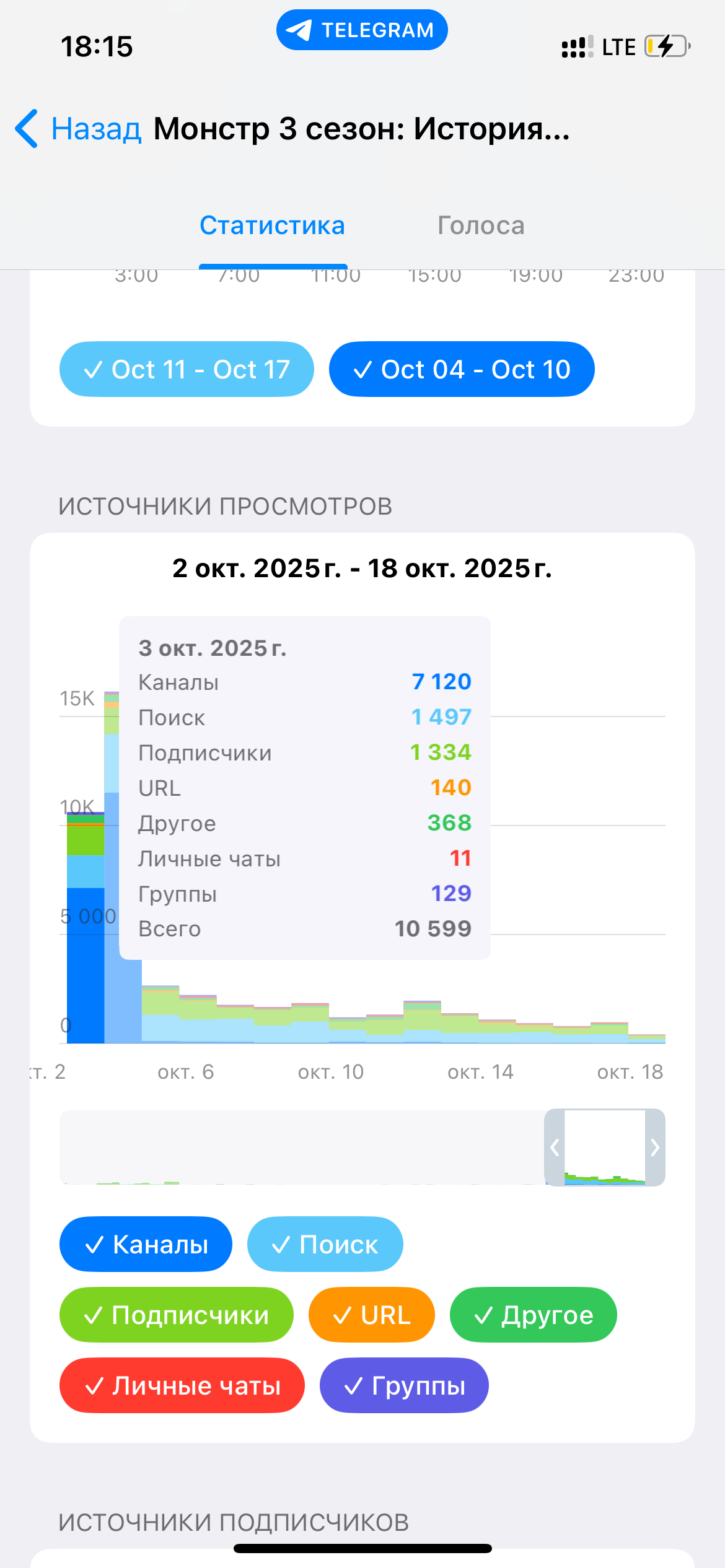Image resolution: width=725 pixels, height=1568 pixels.
Task: Hide the Другое source on the chart
Action: [533, 1315]
